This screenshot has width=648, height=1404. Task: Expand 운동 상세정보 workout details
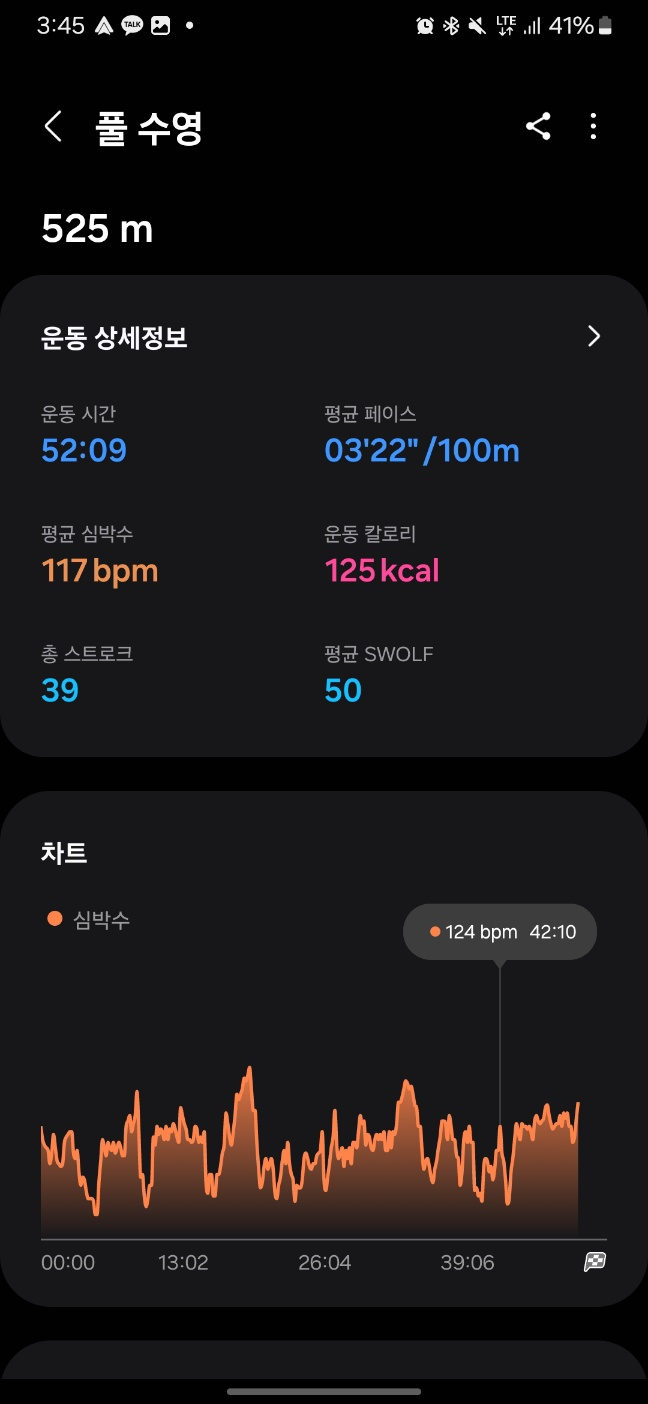(x=593, y=337)
